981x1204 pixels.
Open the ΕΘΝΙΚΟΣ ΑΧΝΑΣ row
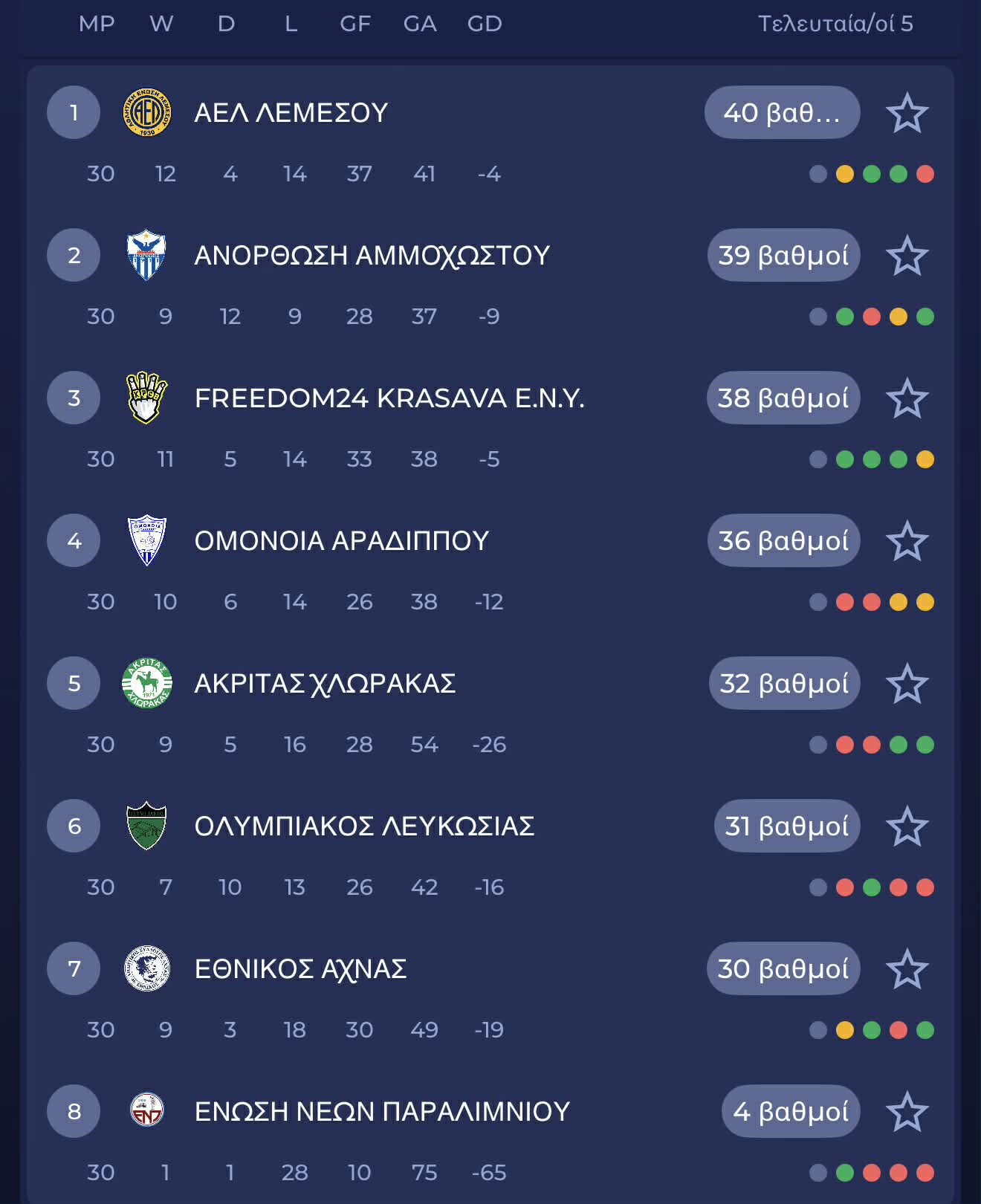pyautogui.click(x=300, y=969)
